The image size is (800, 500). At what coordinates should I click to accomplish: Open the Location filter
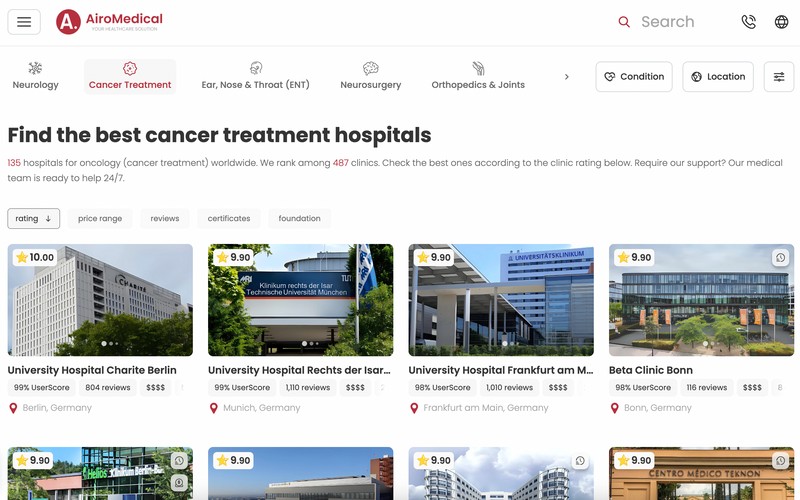tap(718, 76)
